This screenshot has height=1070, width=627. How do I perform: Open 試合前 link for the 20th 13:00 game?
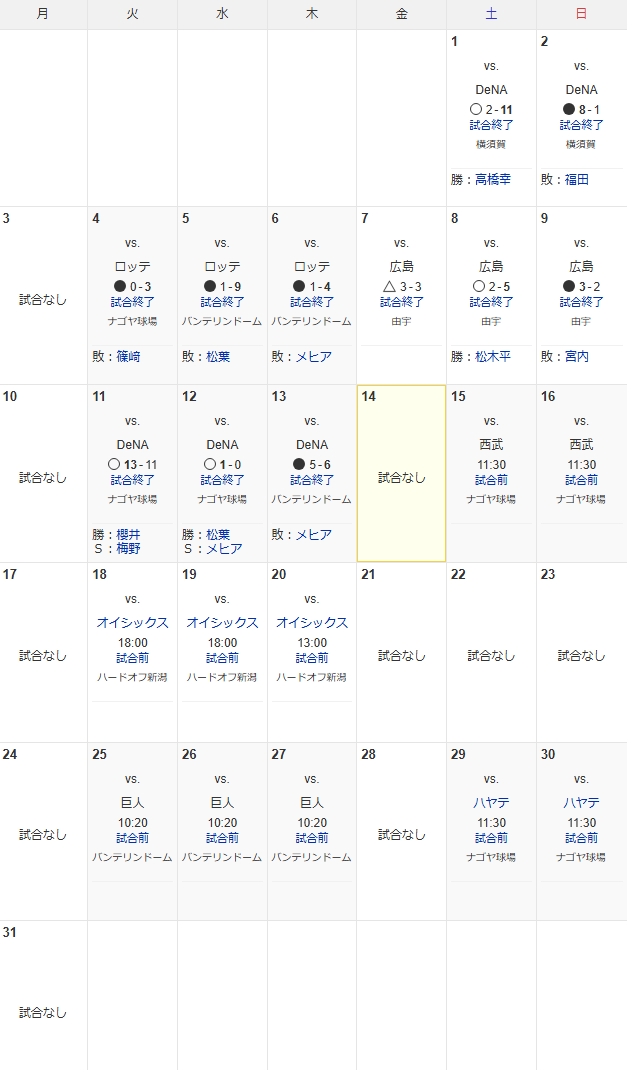[x=312, y=658]
